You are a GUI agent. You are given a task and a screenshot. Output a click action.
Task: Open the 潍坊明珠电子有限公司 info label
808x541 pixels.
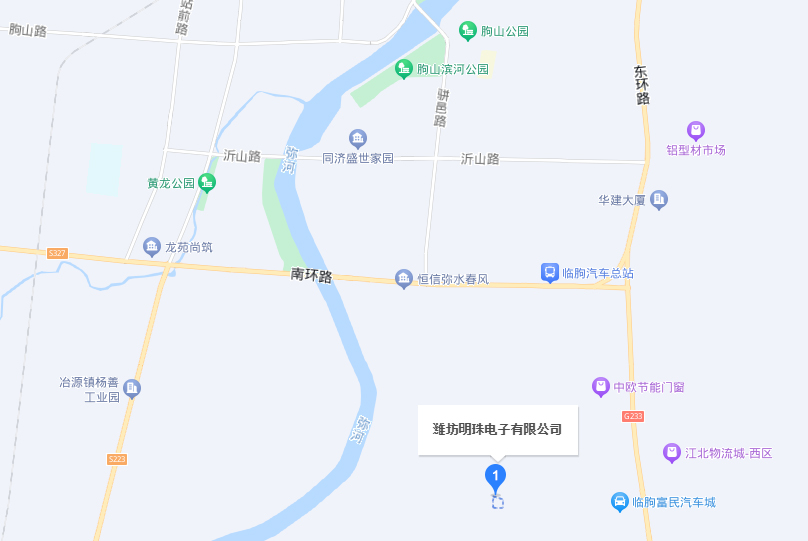(497, 430)
